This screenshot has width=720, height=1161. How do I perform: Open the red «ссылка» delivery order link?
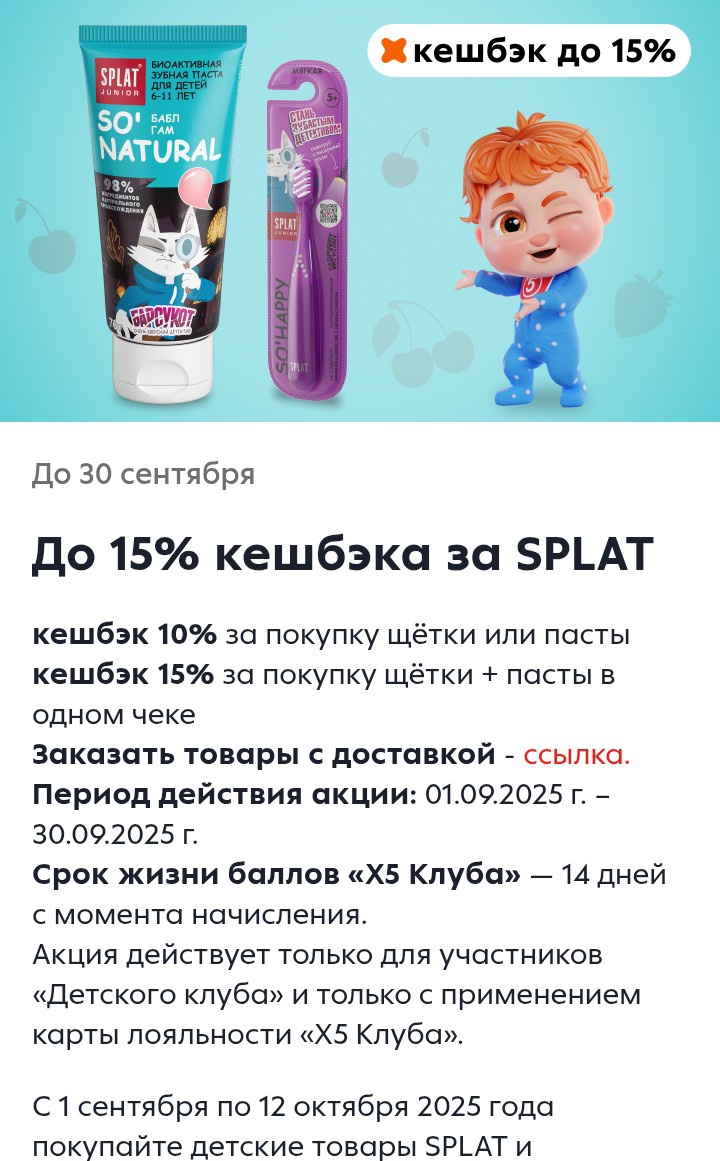pos(575,755)
